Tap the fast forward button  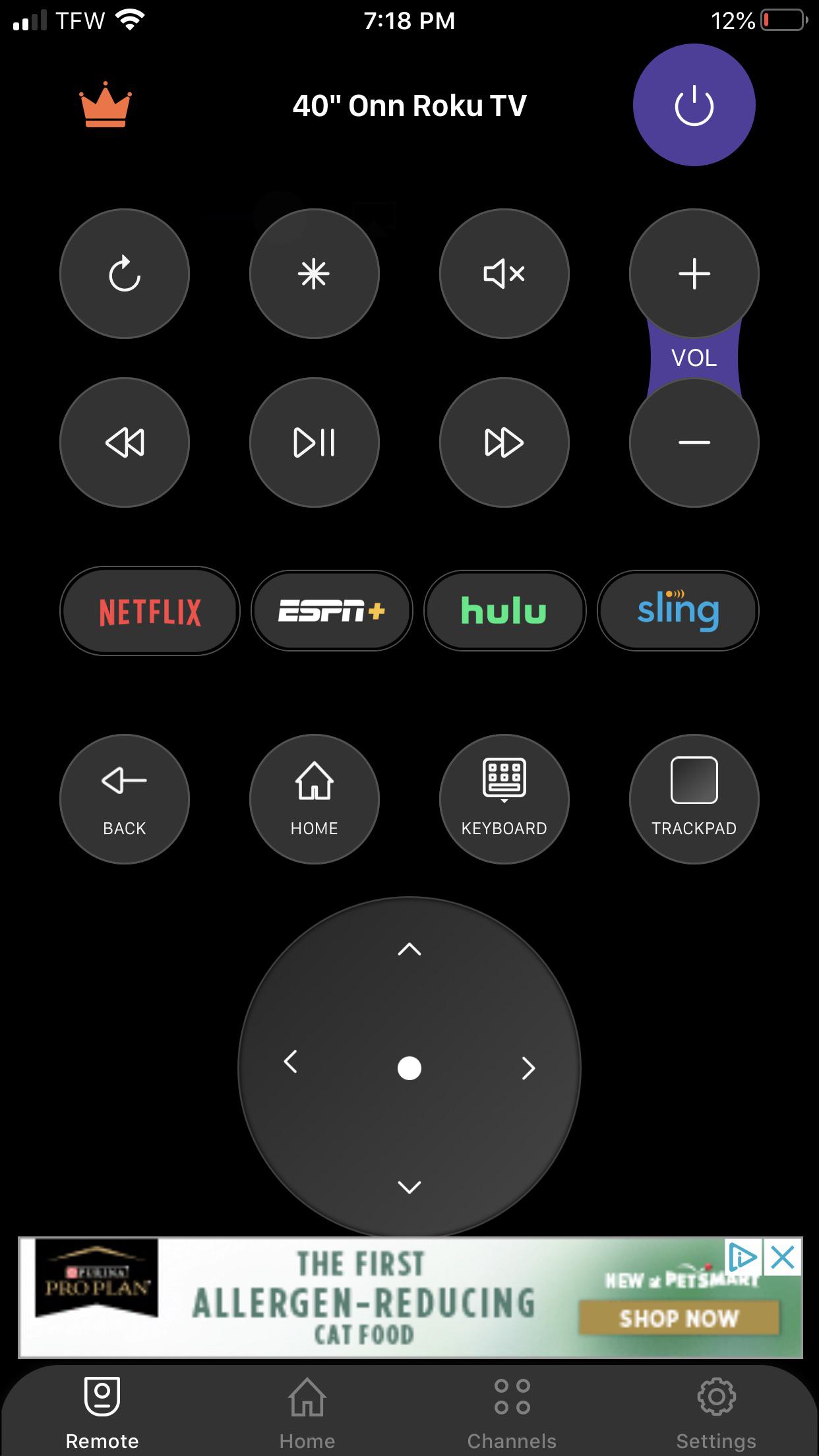coord(504,443)
